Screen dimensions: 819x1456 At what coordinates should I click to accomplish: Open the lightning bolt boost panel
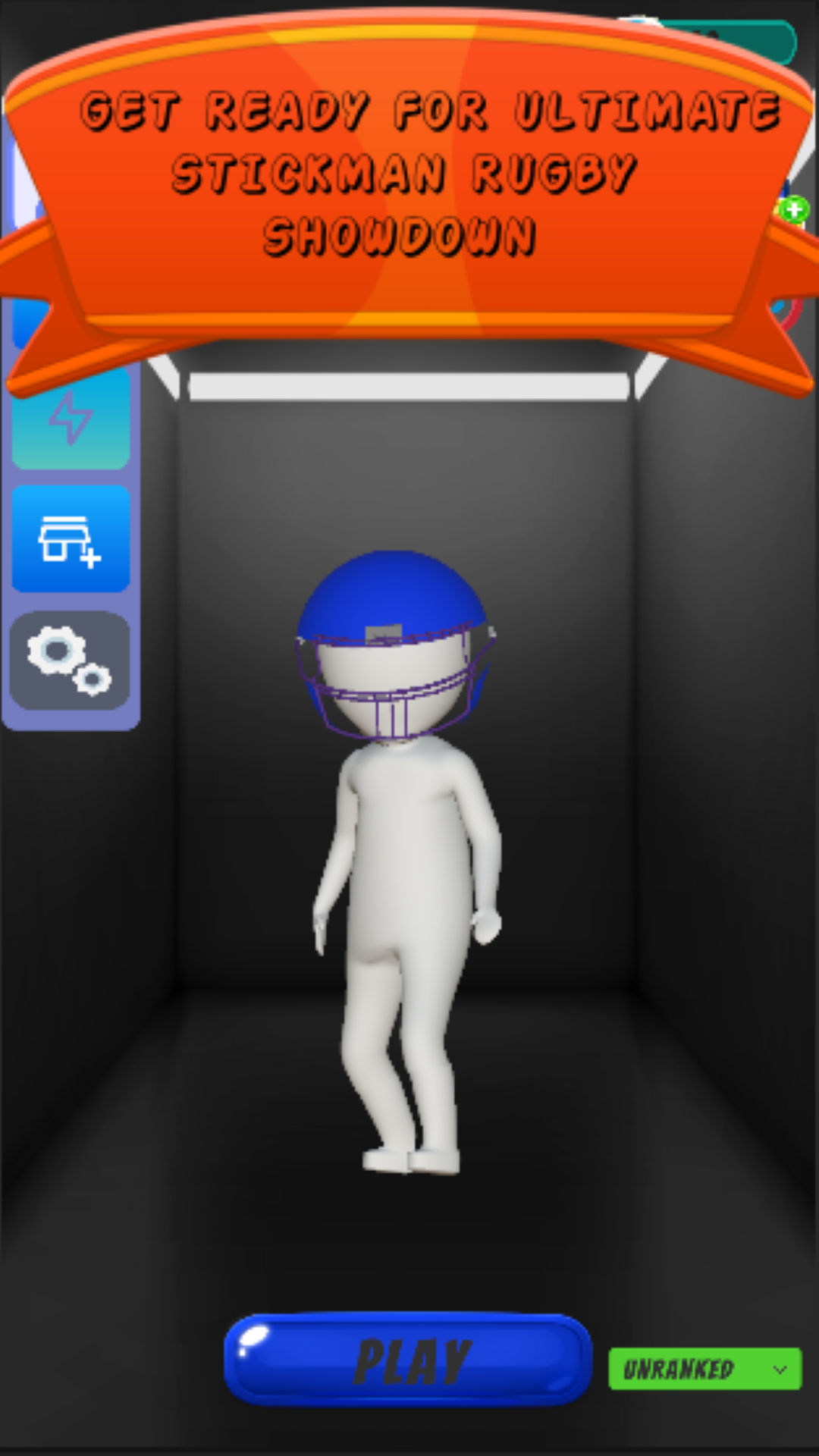click(x=71, y=418)
